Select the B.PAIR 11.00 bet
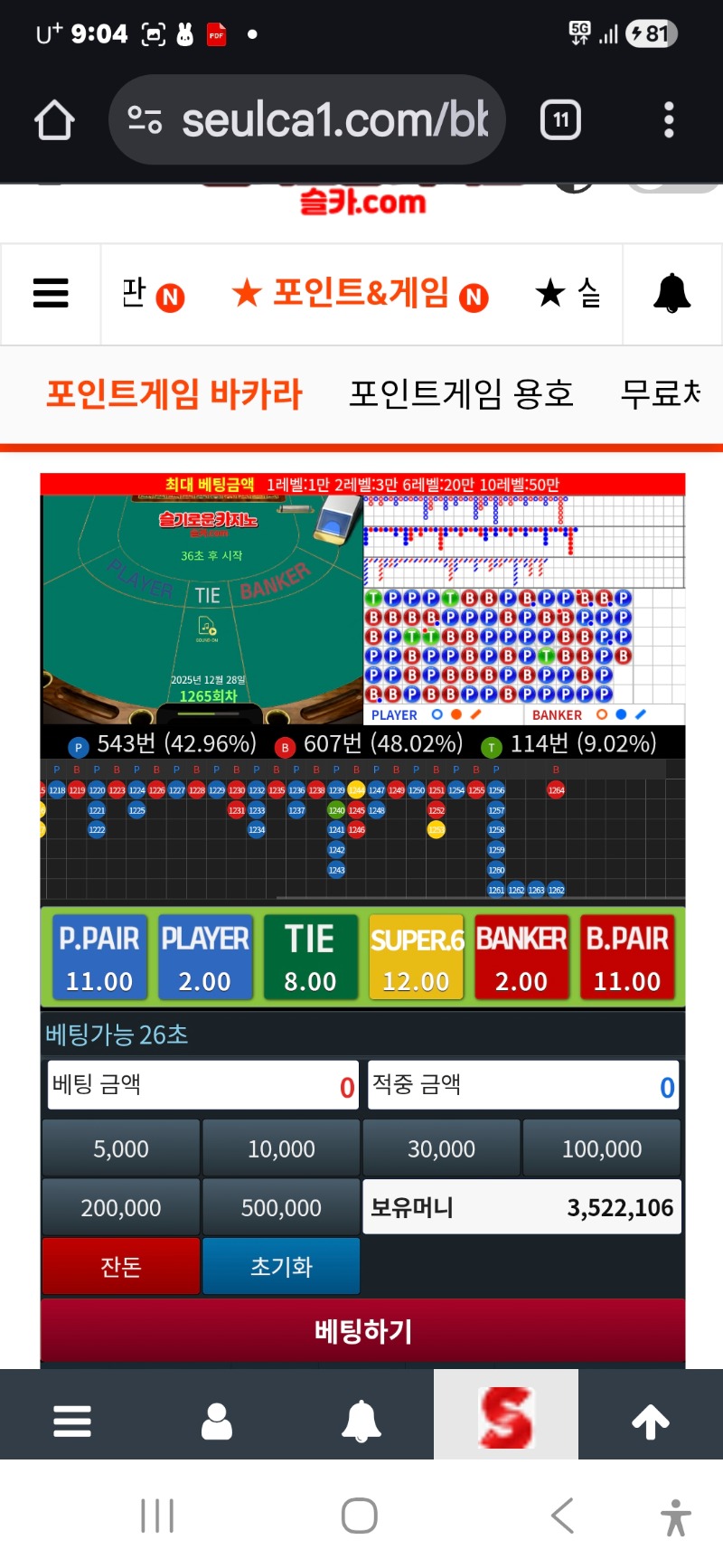The height and width of the screenshot is (1568, 723). tap(627, 958)
